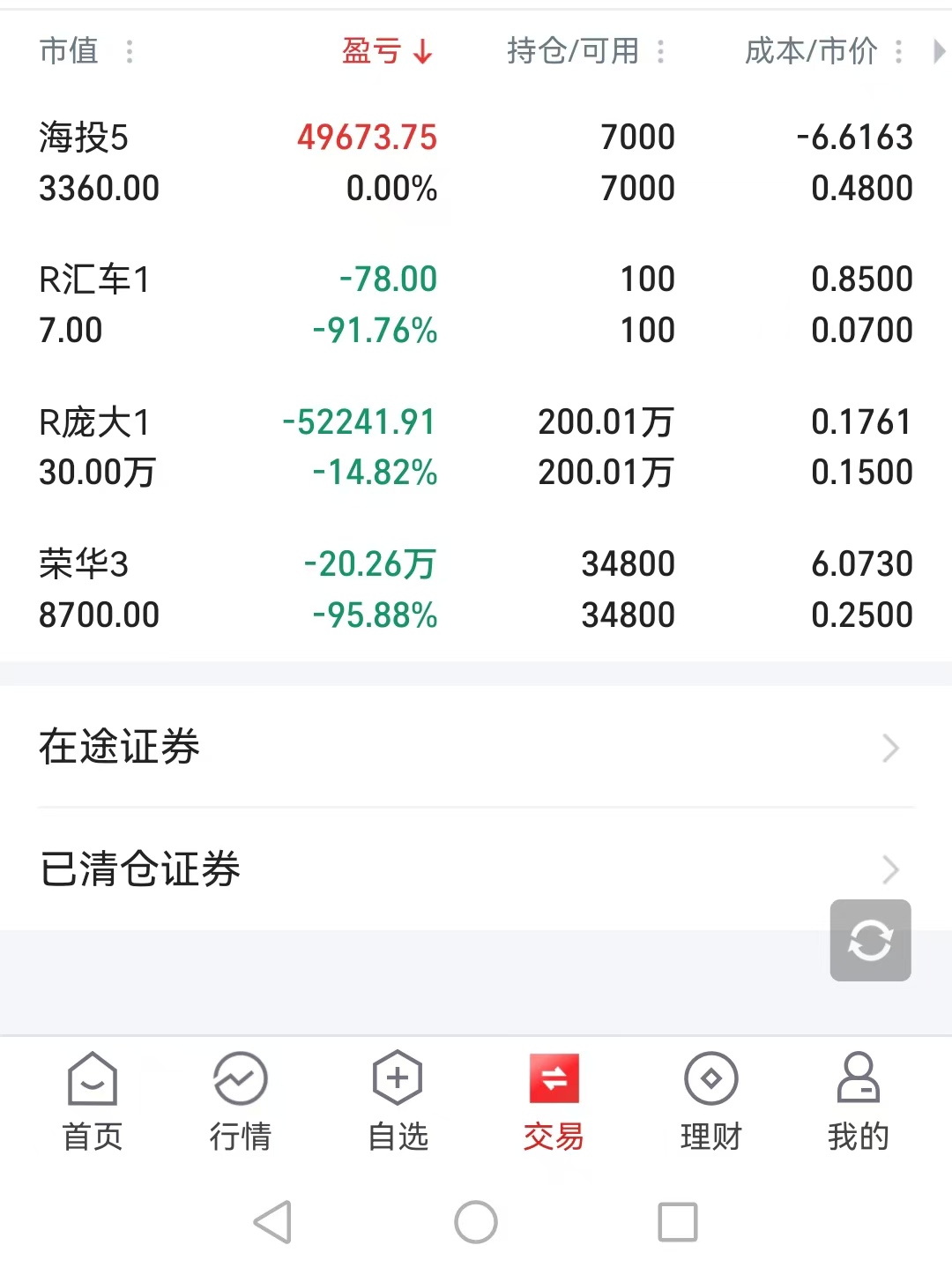Open the 自选 watchlist tab
Viewport: 952px width, 1275px height.
click(x=398, y=1102)
